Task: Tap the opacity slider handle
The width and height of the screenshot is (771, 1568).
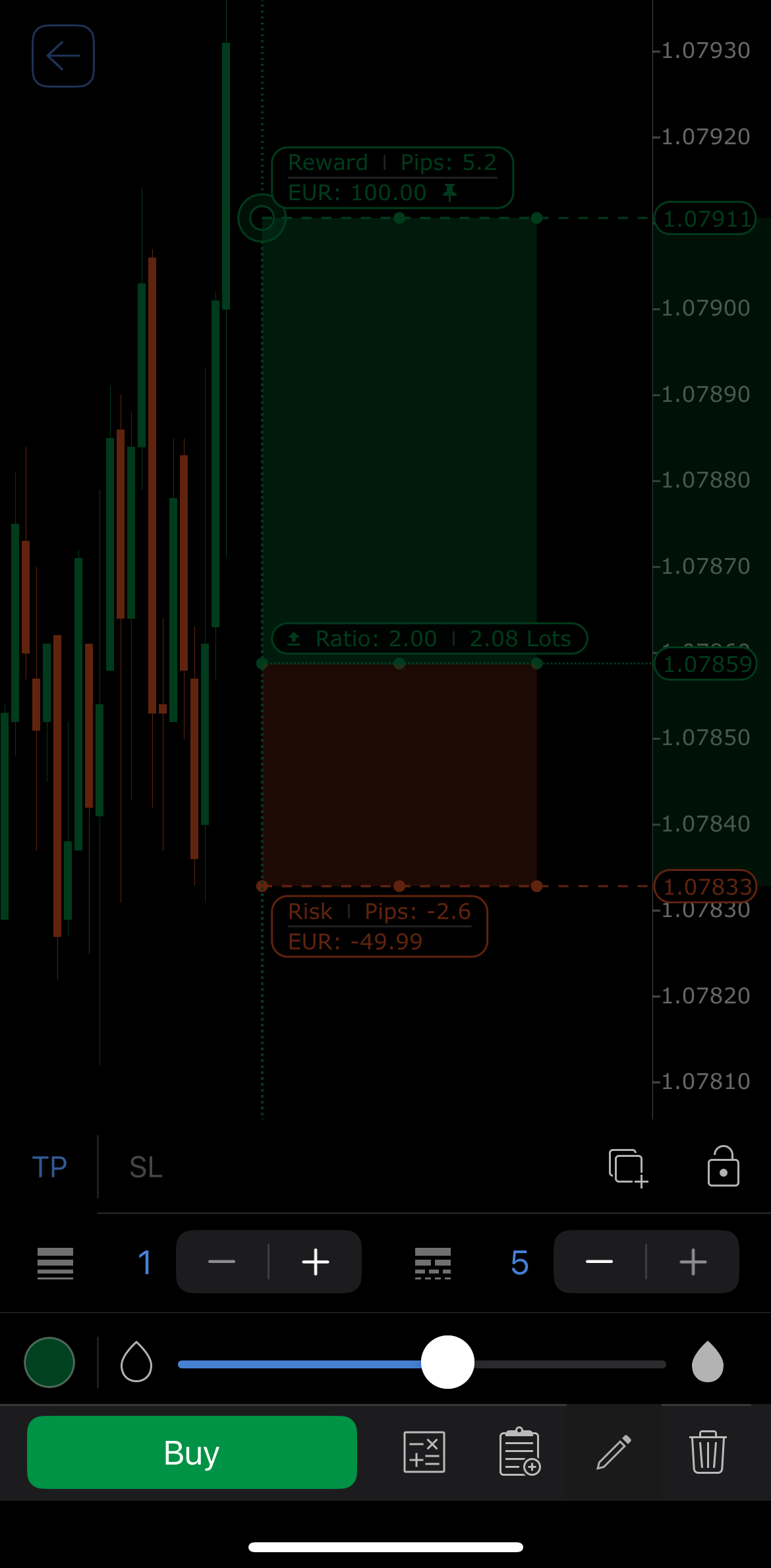Action: [447, 1362]
